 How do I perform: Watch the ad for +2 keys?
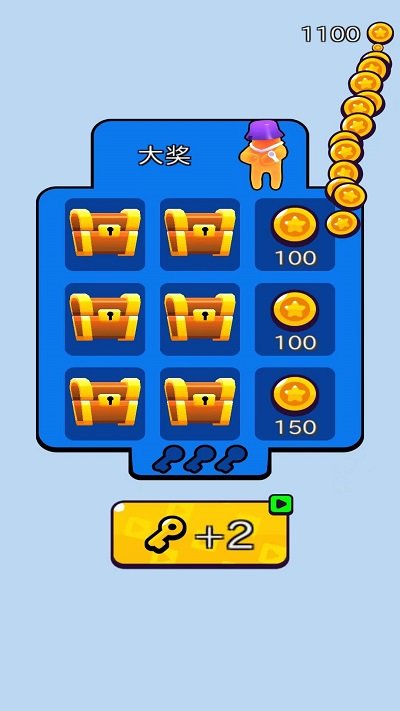[200, 534]
